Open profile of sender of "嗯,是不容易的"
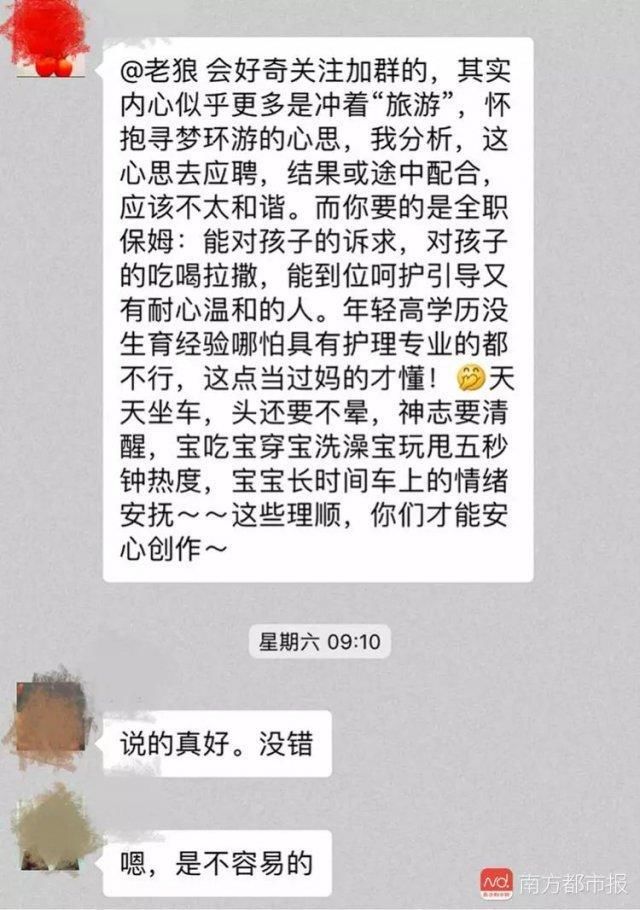Image resolution: width=640 pixels, height=910 pixels. (x=51, y=828)
